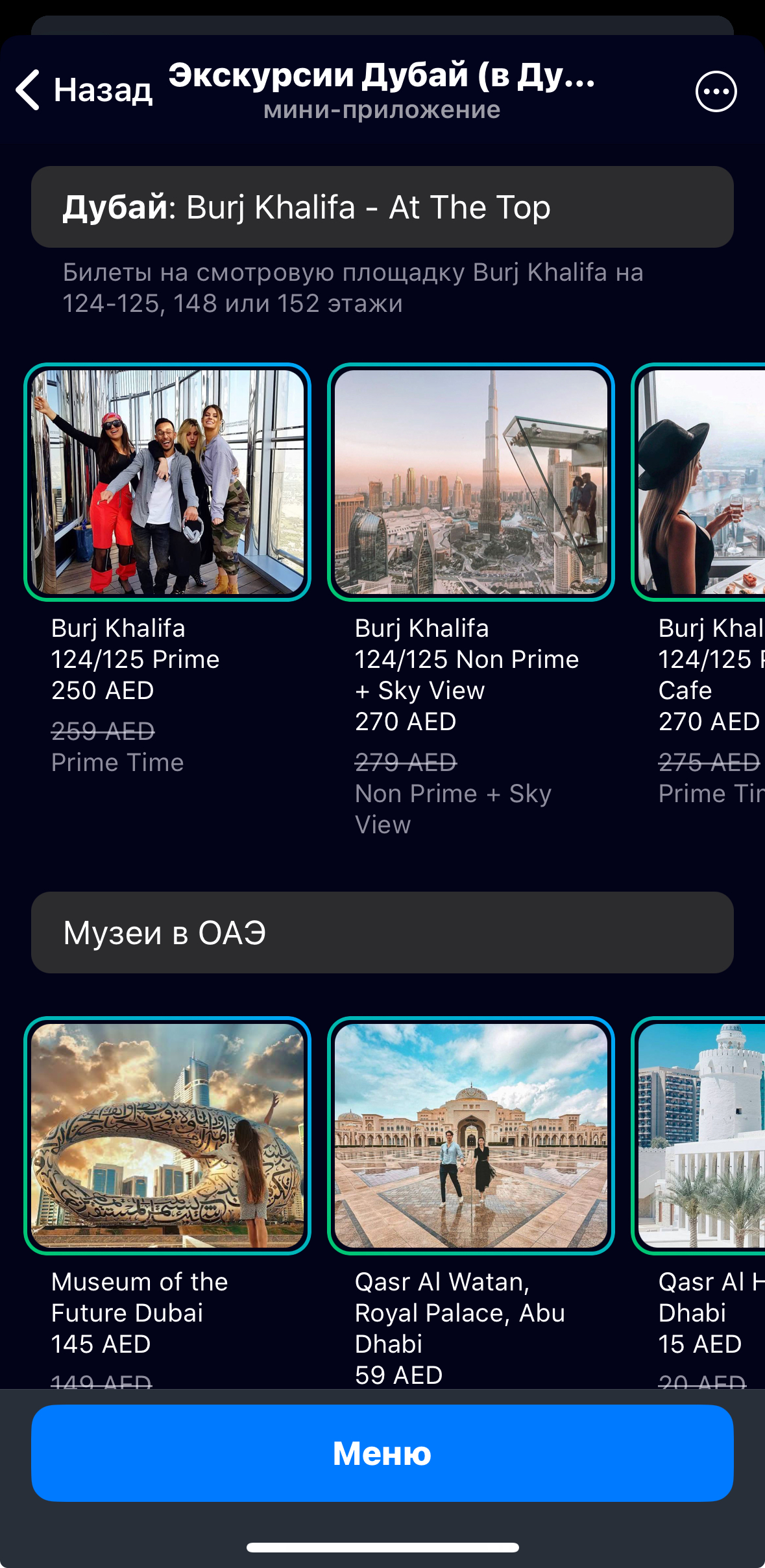Viewport: 765px width, 1568px height.
Task: Open Burj Khalifa Non Prime + Sky View photo
Action: 472,484
